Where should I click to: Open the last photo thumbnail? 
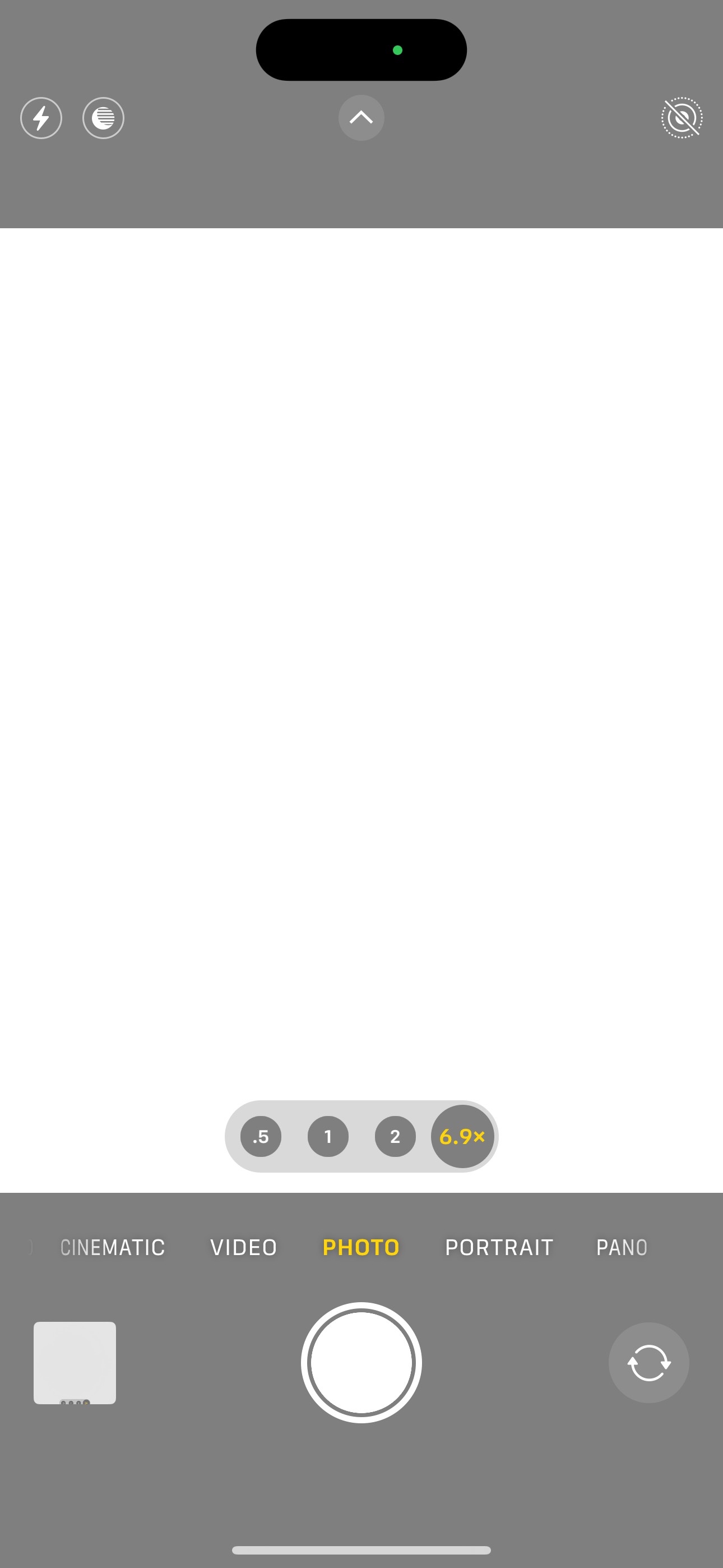point(75,1362)
